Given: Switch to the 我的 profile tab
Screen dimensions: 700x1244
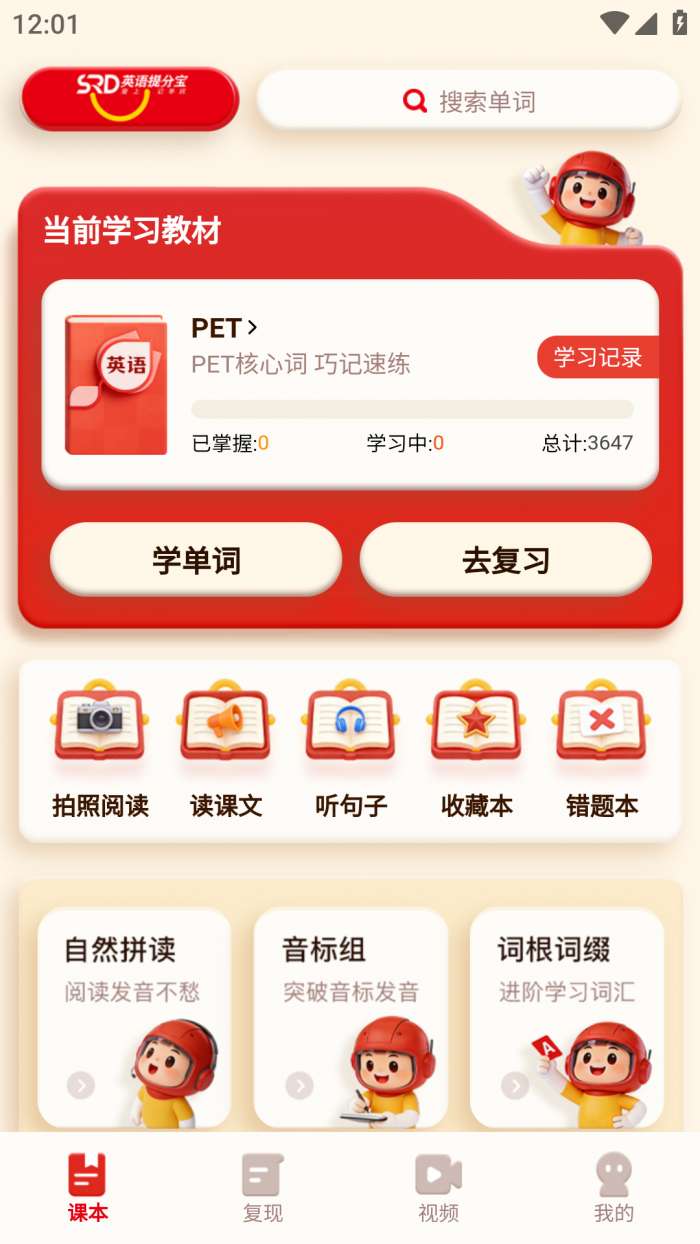Looking at the screenshot, I should pos(613,1188).
